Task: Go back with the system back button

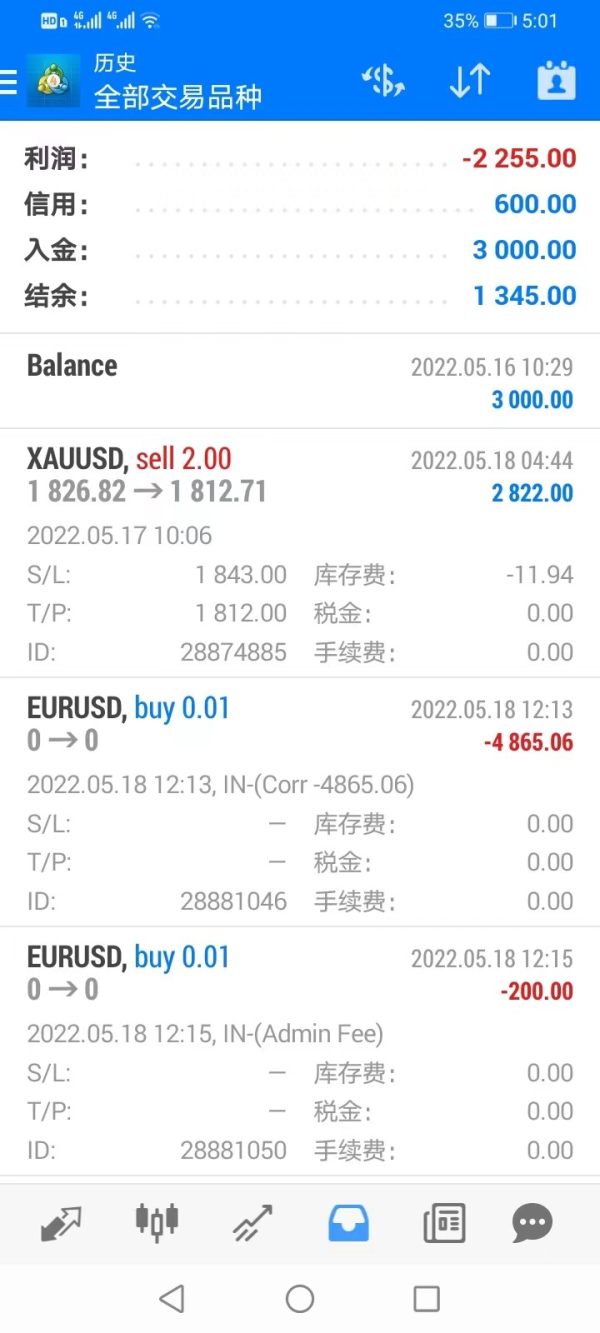Action: pyautogui.click(x=172, y=1298)
